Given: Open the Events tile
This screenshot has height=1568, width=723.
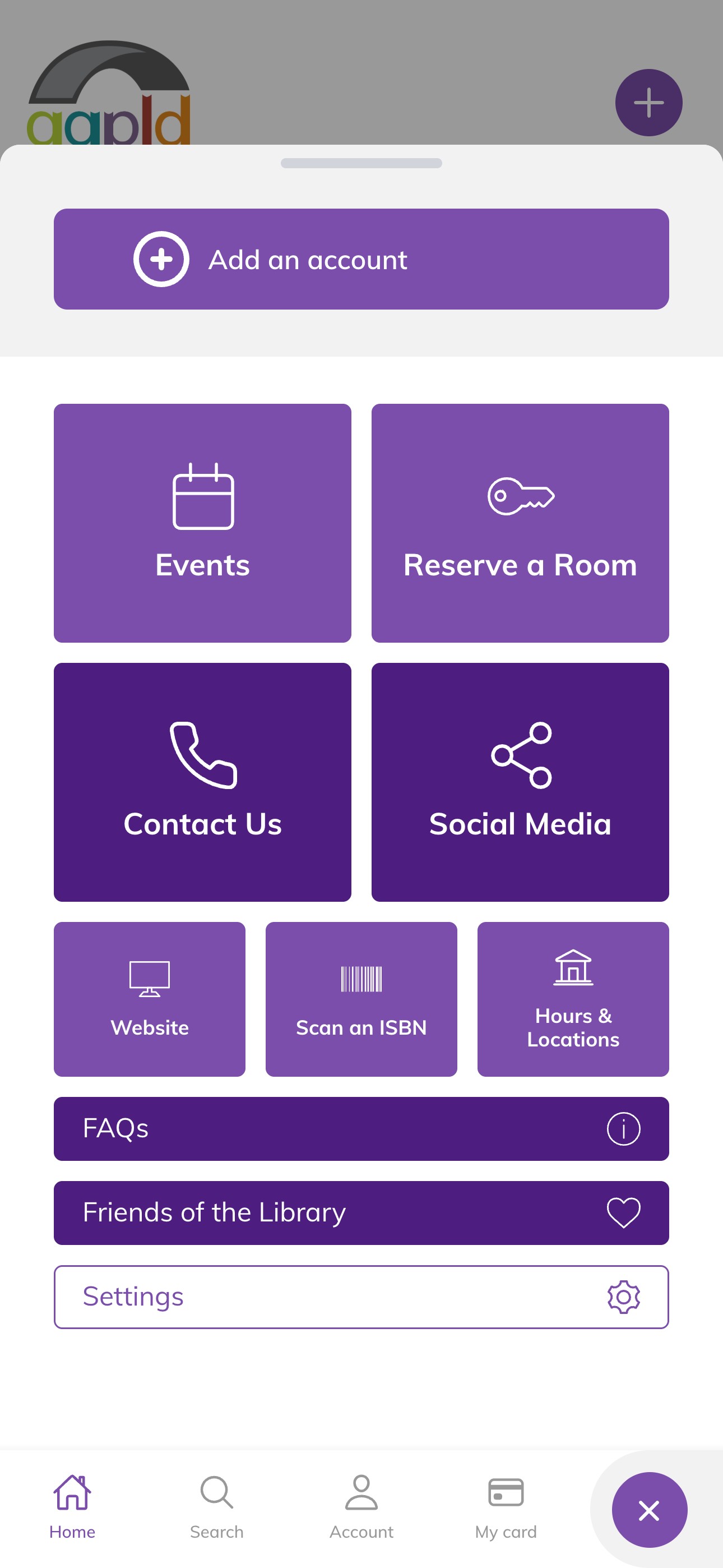Looking at the screenshot, I should 203,523.
